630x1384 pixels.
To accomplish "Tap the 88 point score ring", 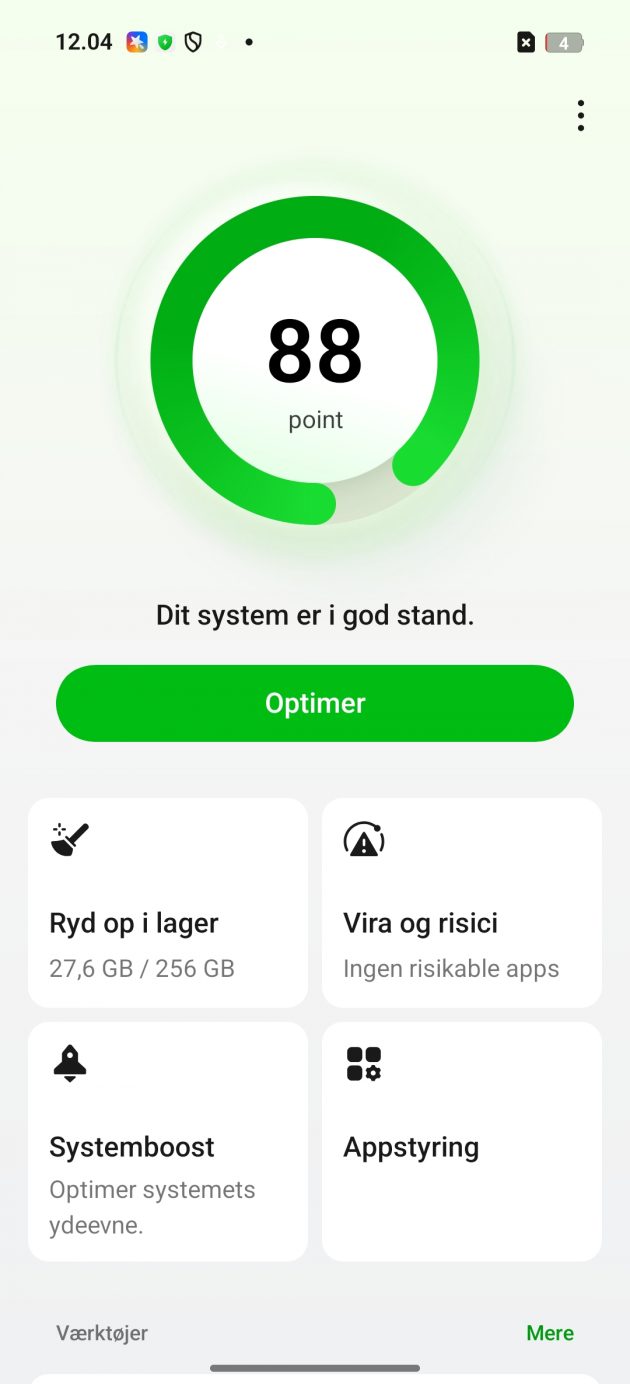I will click(x=315, y=360).
